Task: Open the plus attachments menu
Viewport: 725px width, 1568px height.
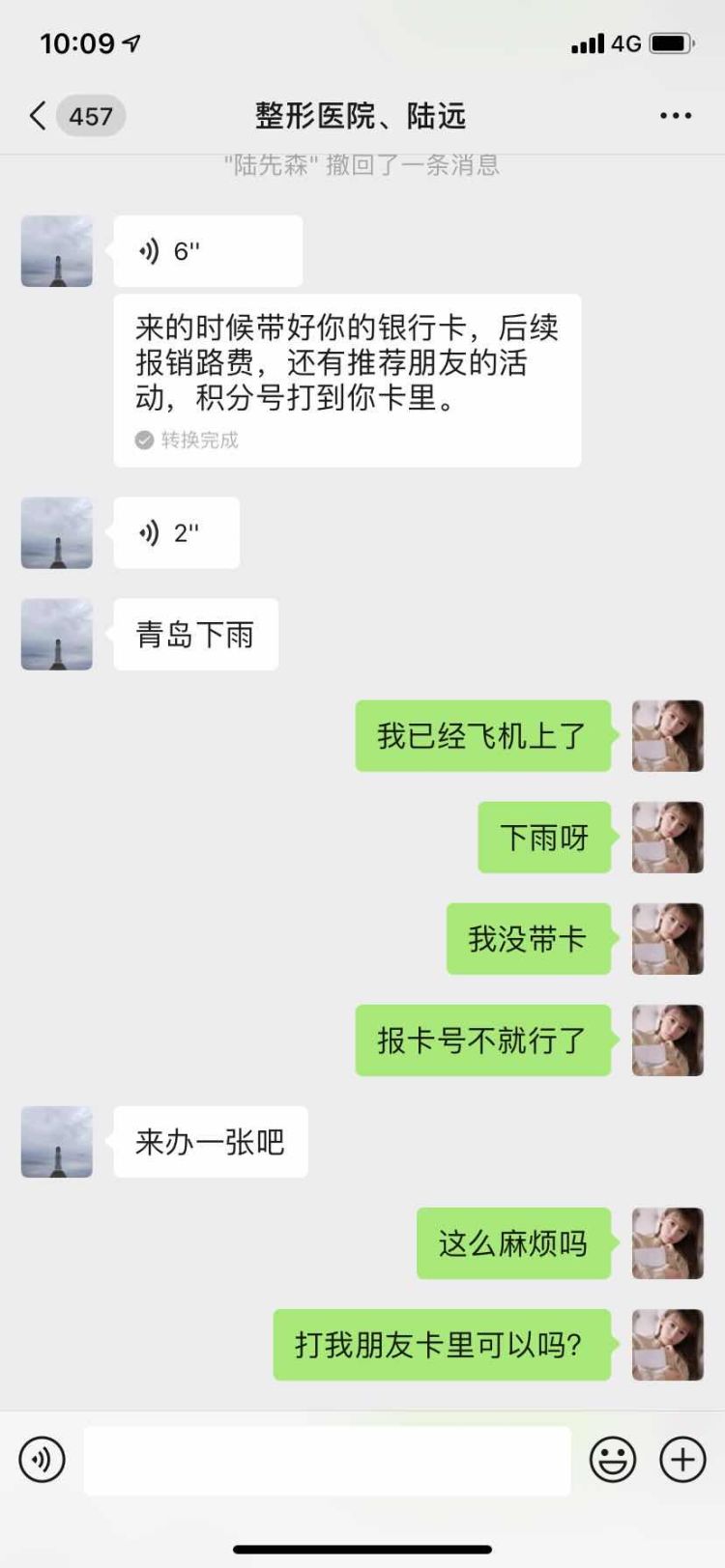Action: click(x=682, y=1459)
